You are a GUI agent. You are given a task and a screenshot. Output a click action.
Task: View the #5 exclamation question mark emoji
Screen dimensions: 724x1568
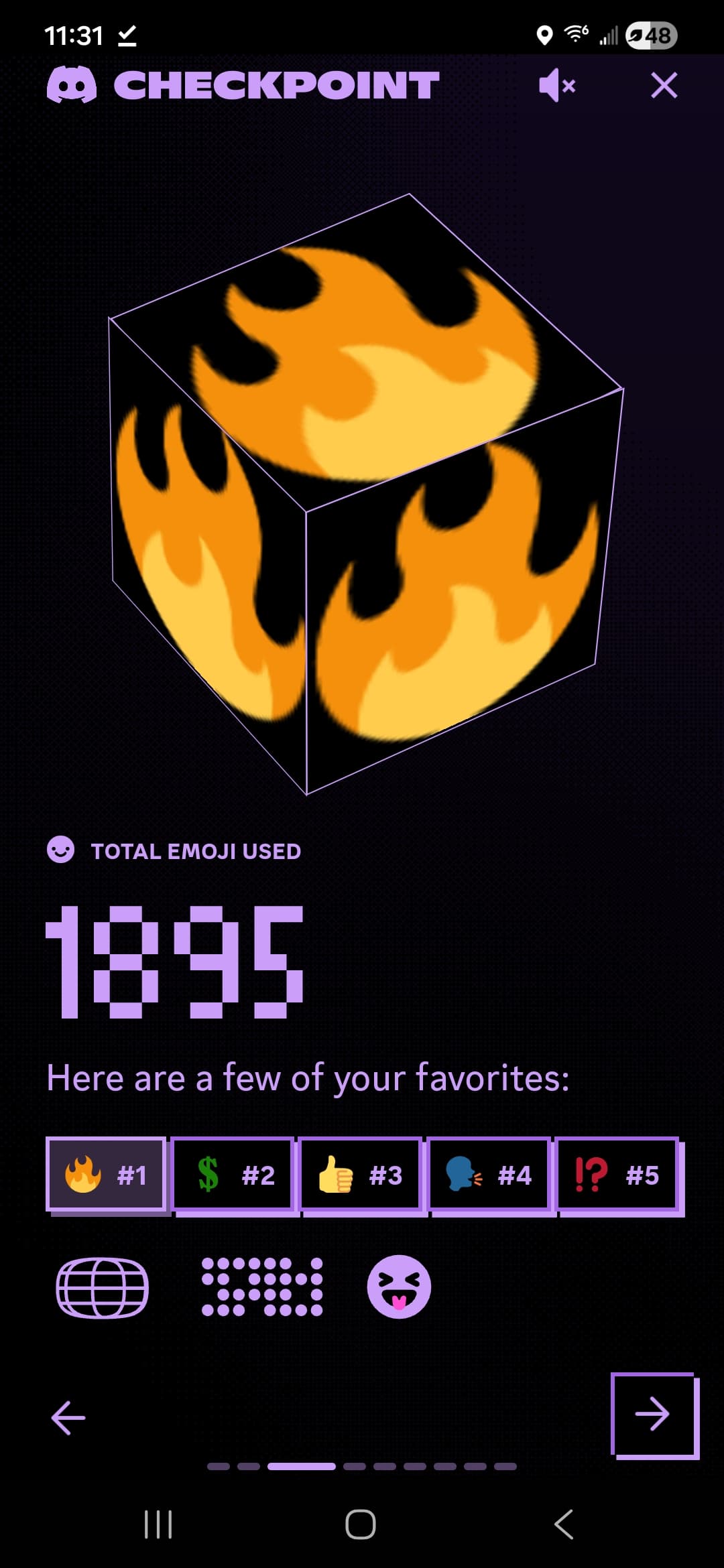(x=617, y=1175)
